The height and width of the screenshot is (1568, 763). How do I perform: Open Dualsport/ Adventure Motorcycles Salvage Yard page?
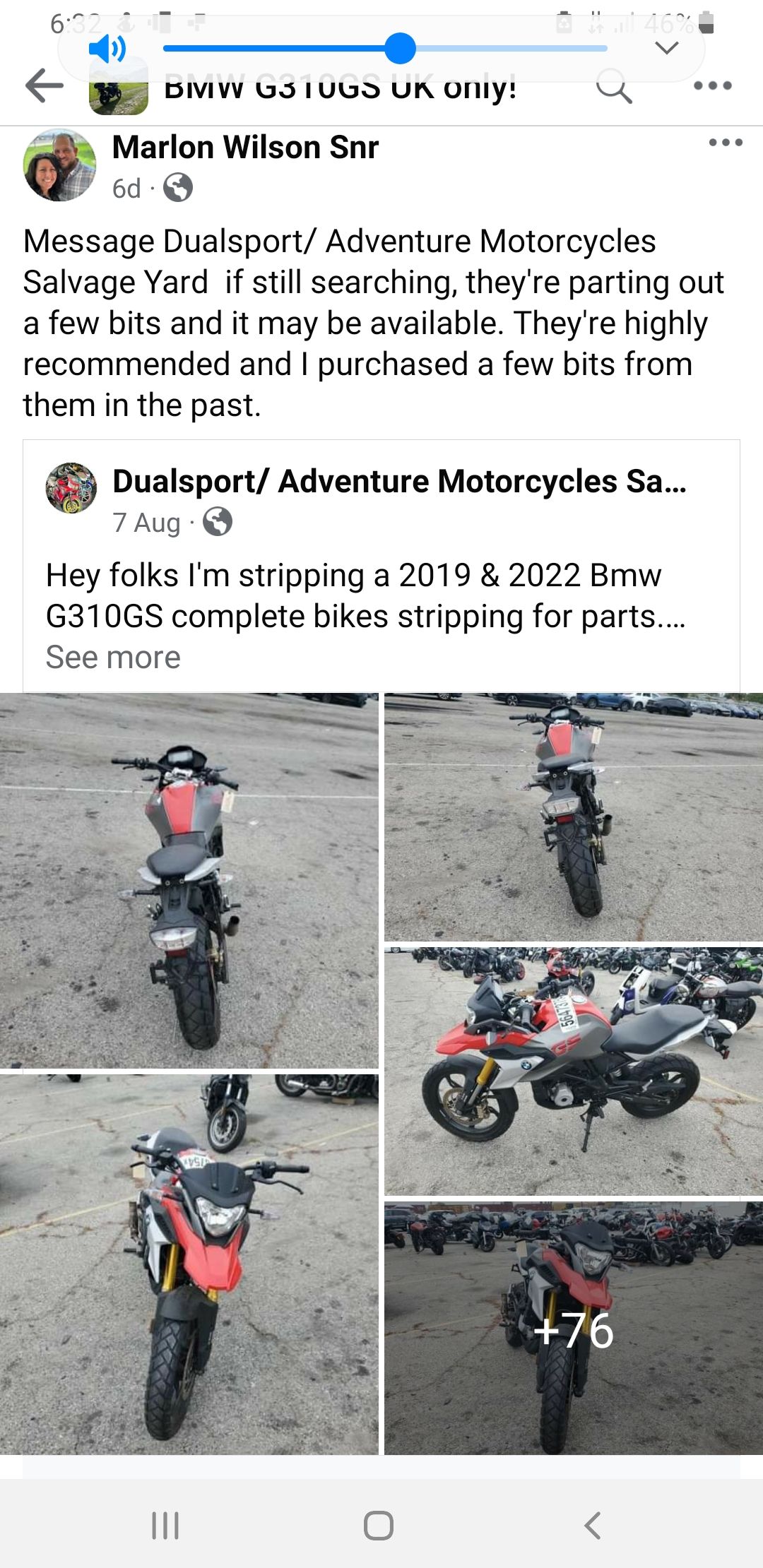click(399, 482)
